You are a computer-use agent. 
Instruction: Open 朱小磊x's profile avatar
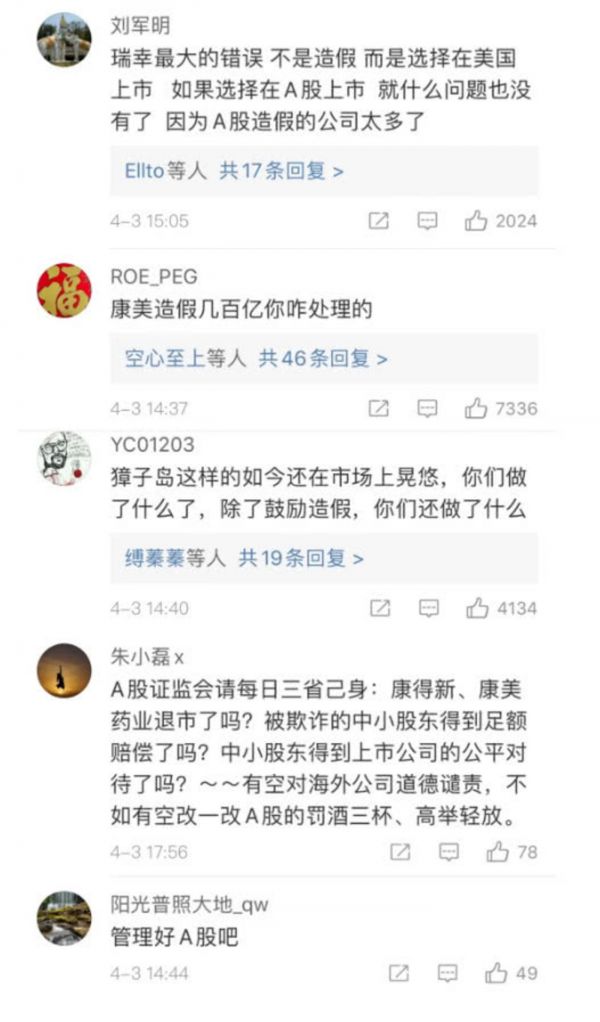[64, 670]
